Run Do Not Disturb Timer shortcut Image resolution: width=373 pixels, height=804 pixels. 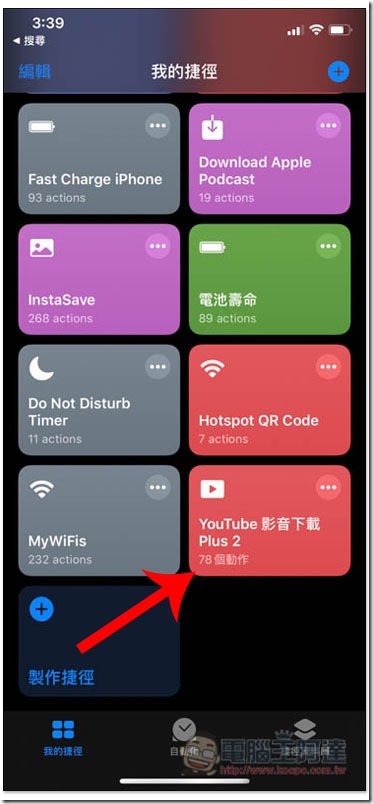(99, 400)
